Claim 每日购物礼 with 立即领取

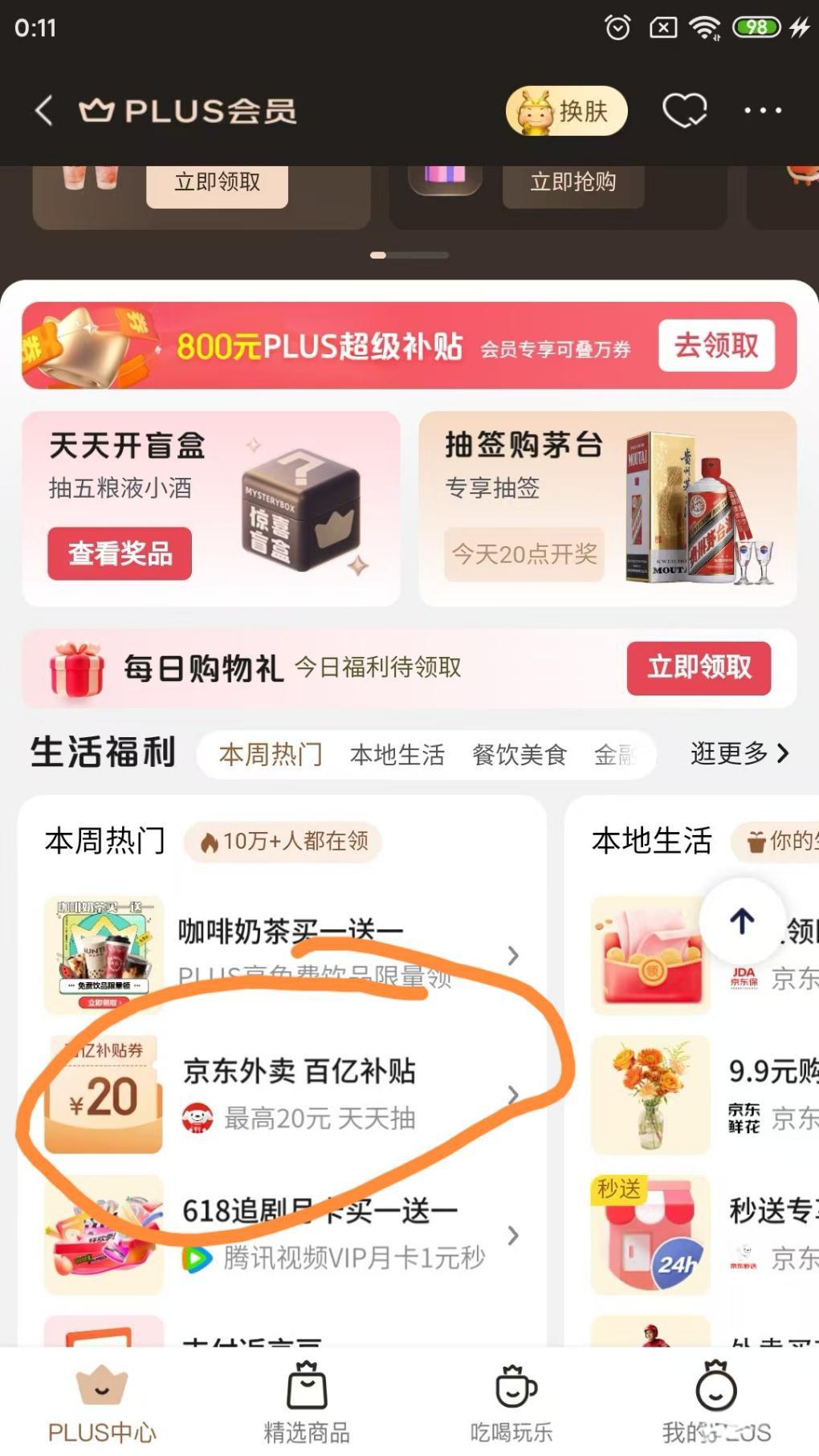[x=699, y=667]
